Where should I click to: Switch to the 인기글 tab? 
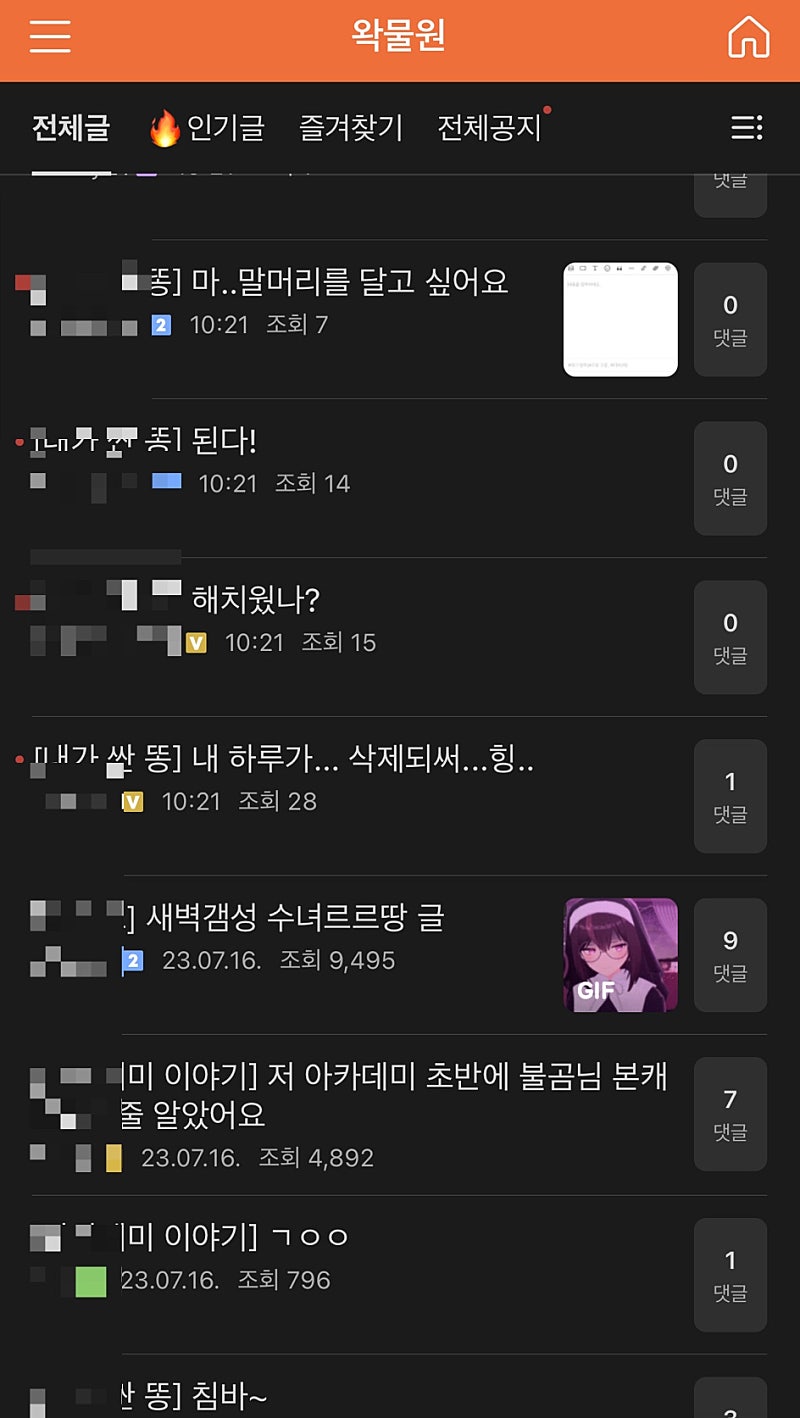coord(207,128)
